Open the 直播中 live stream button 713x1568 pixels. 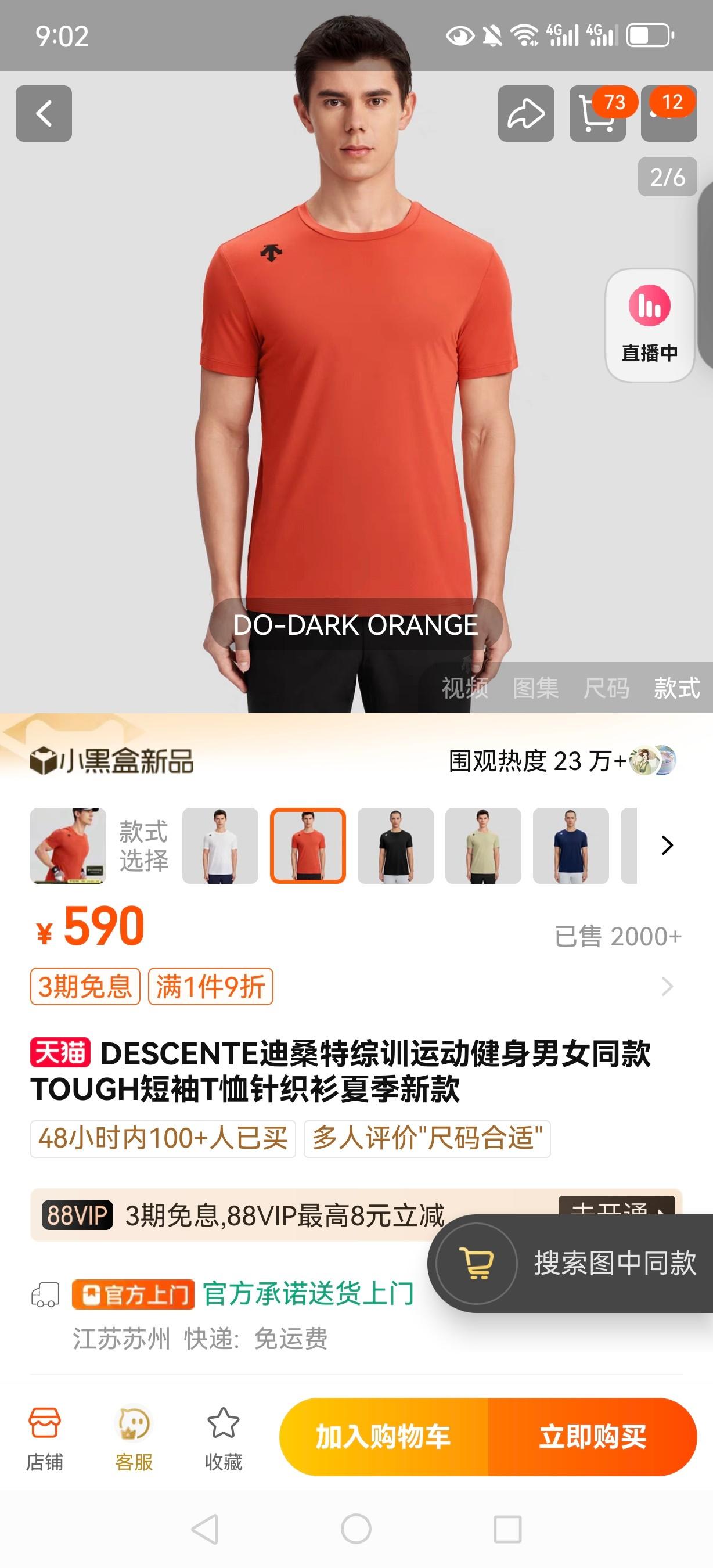point(649,326)
